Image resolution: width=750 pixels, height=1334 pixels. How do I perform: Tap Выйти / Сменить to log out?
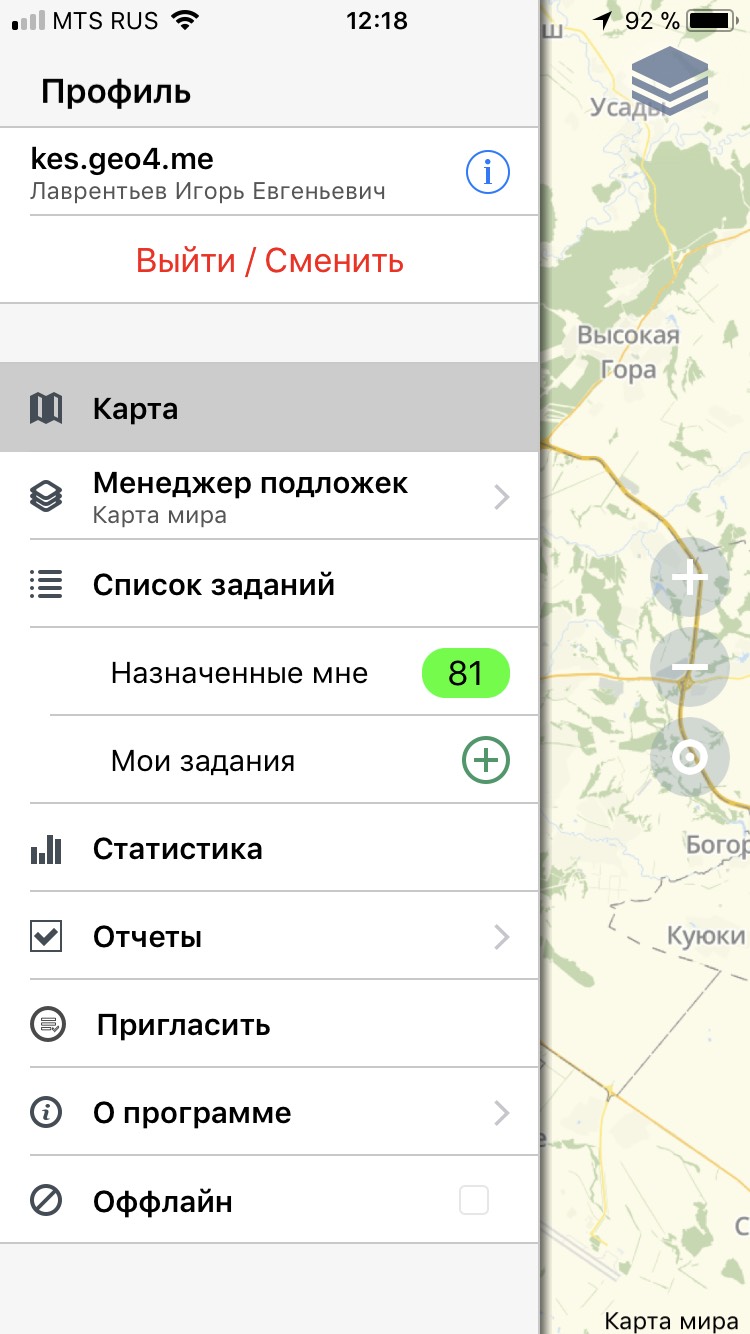(270, 260)
